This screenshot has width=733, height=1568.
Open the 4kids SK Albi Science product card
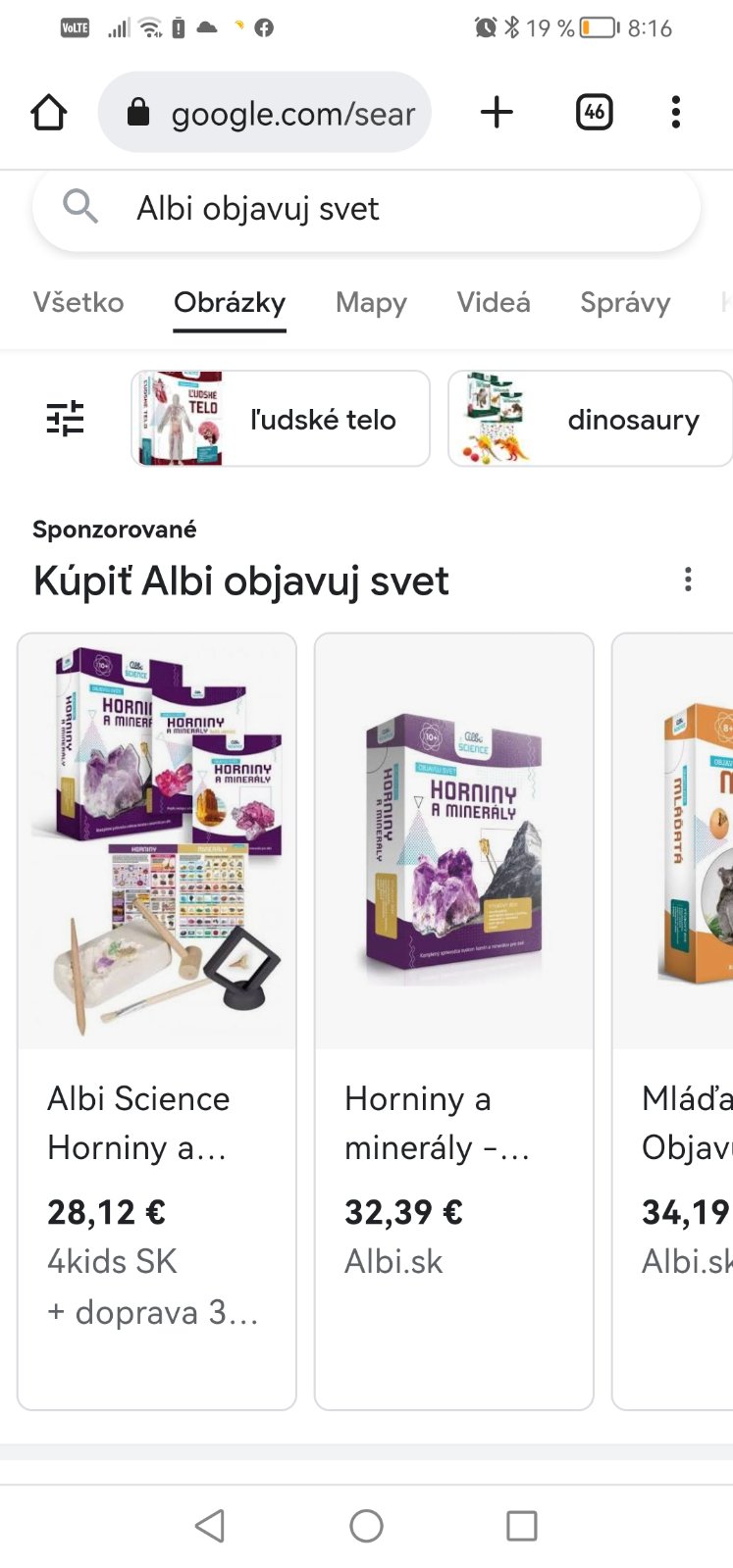(157, 1020)
